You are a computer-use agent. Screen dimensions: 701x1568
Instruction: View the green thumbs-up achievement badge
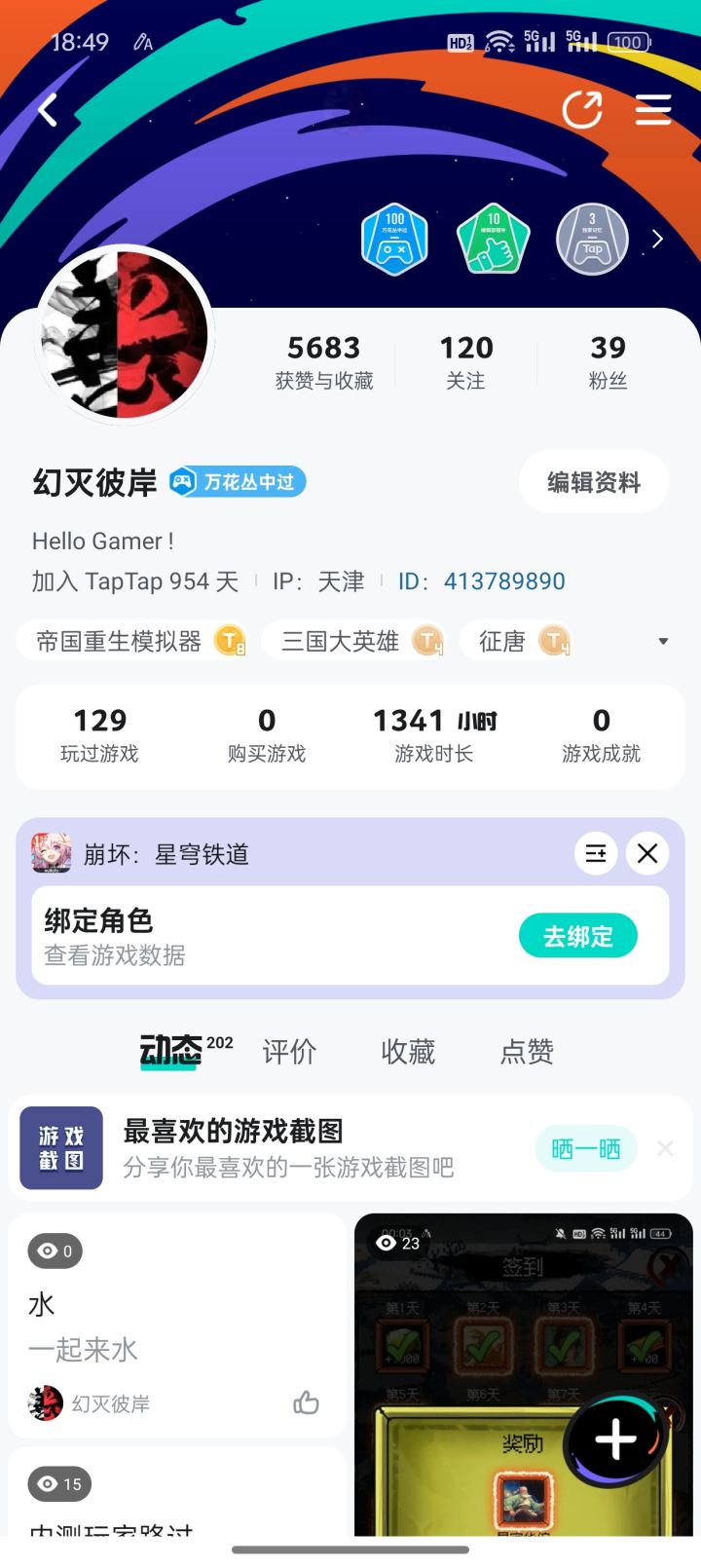[493, 239]
